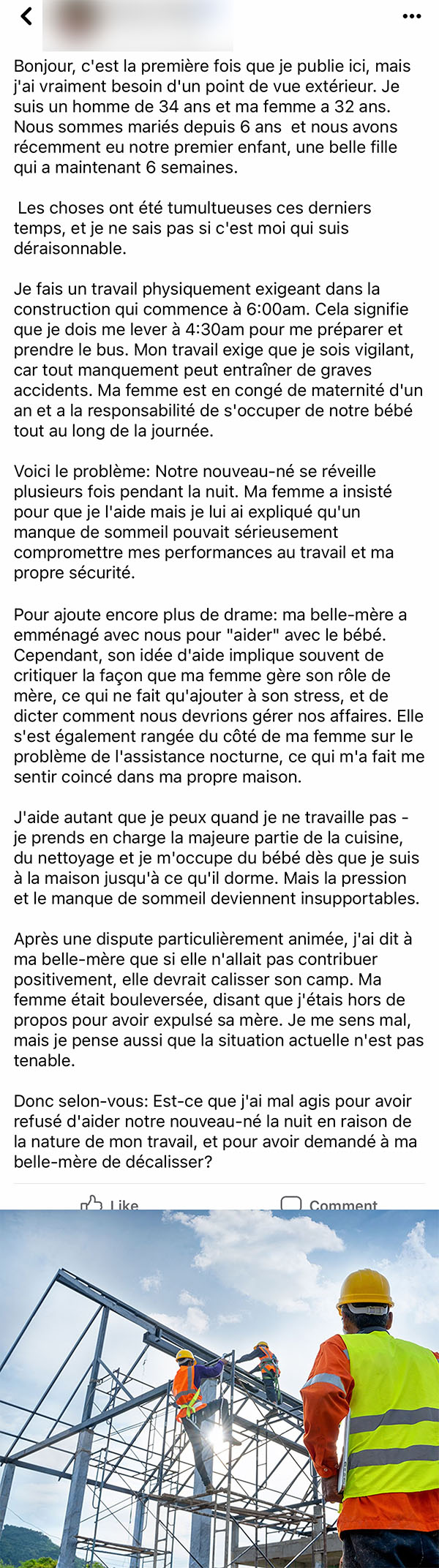Go back using the top-left arrow
The width and height of the screenshot is (439, 1568).
point(26,16)
